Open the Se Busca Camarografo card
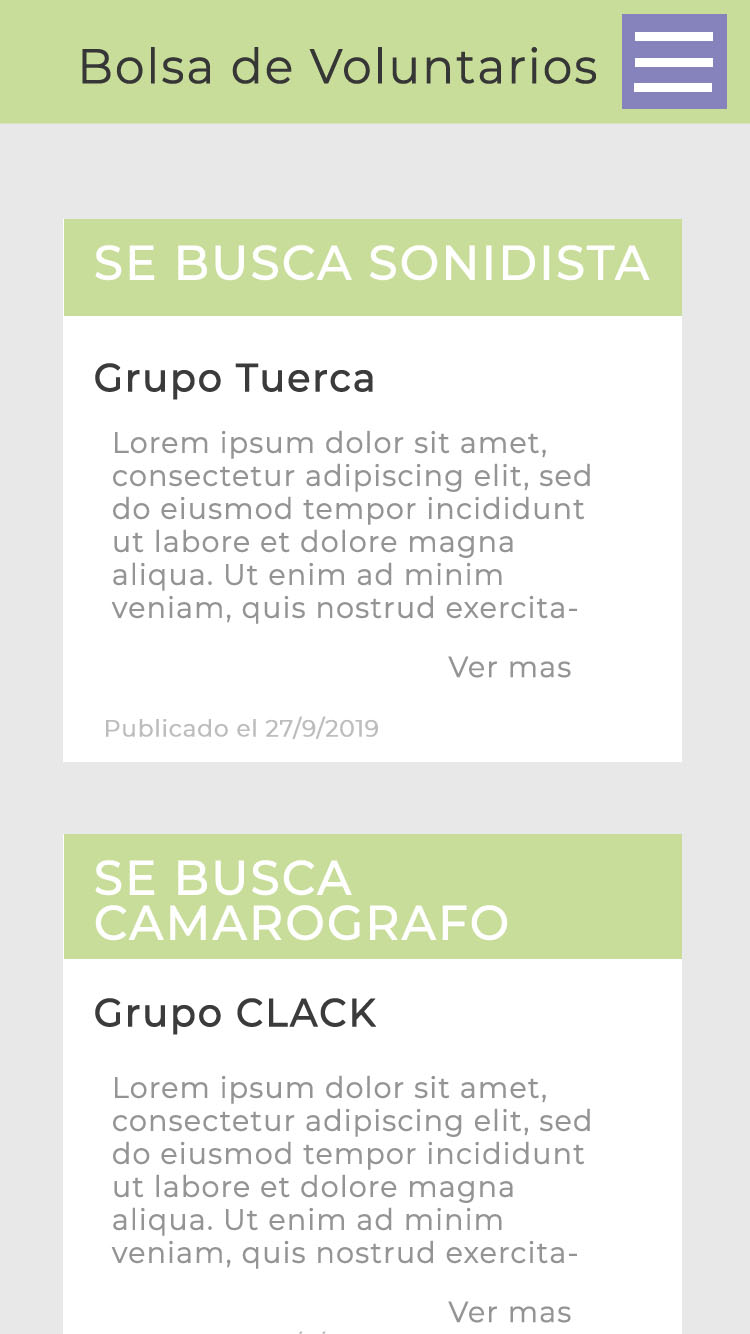750x1334 pixels. (x=372, y=898)
